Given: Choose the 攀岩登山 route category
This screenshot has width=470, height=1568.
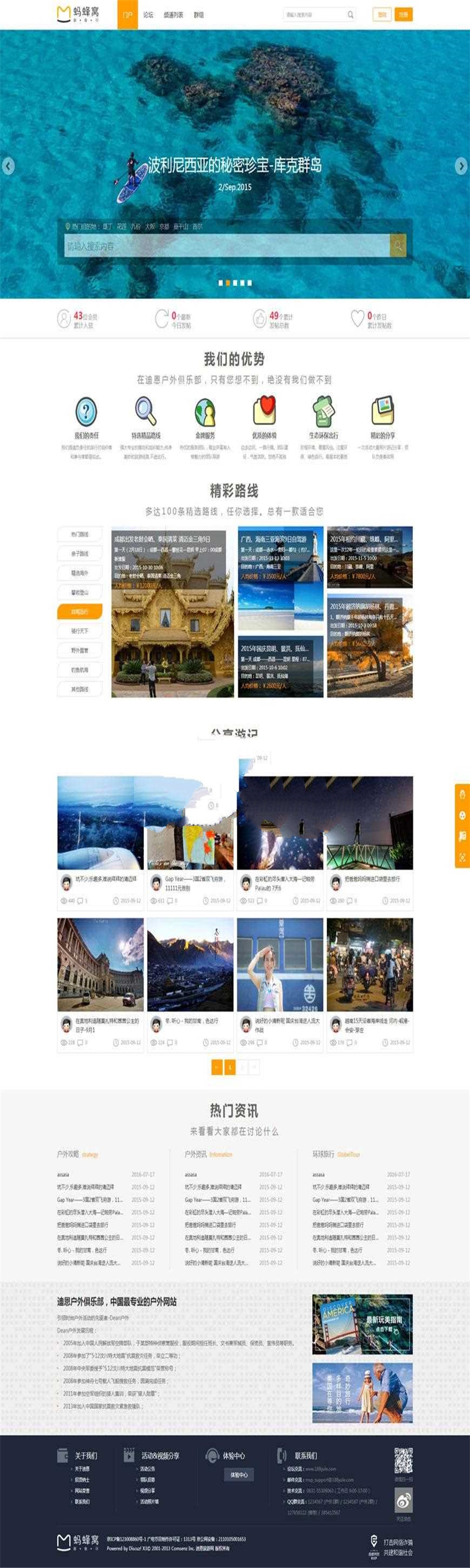Looking at the screenshot, I should tap(79, 592).
